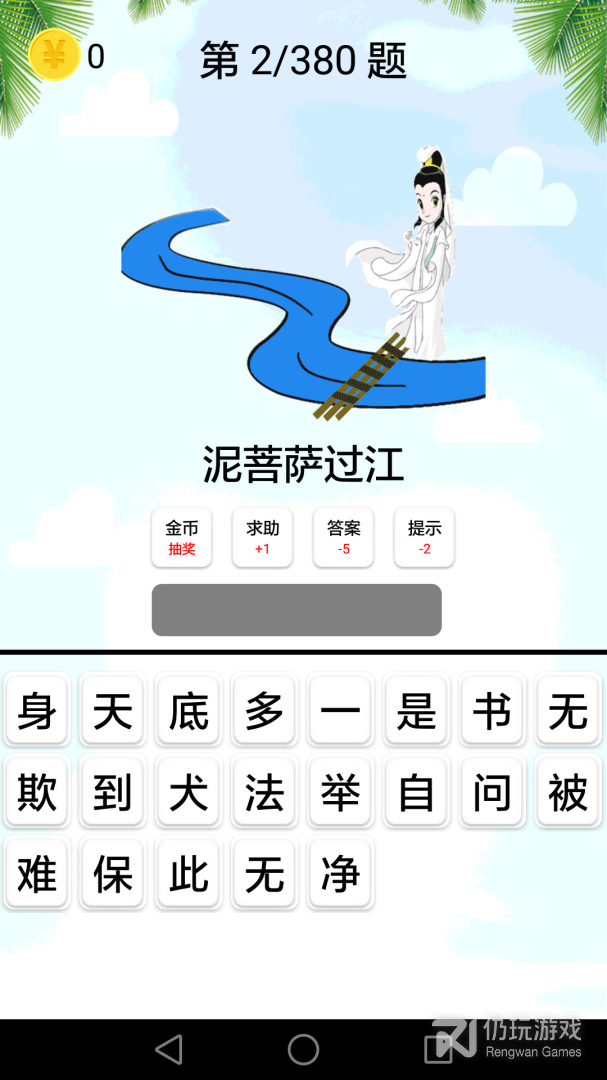
Task: Pick the character 法
Action: pyautogui.click(x=265, y=794)
